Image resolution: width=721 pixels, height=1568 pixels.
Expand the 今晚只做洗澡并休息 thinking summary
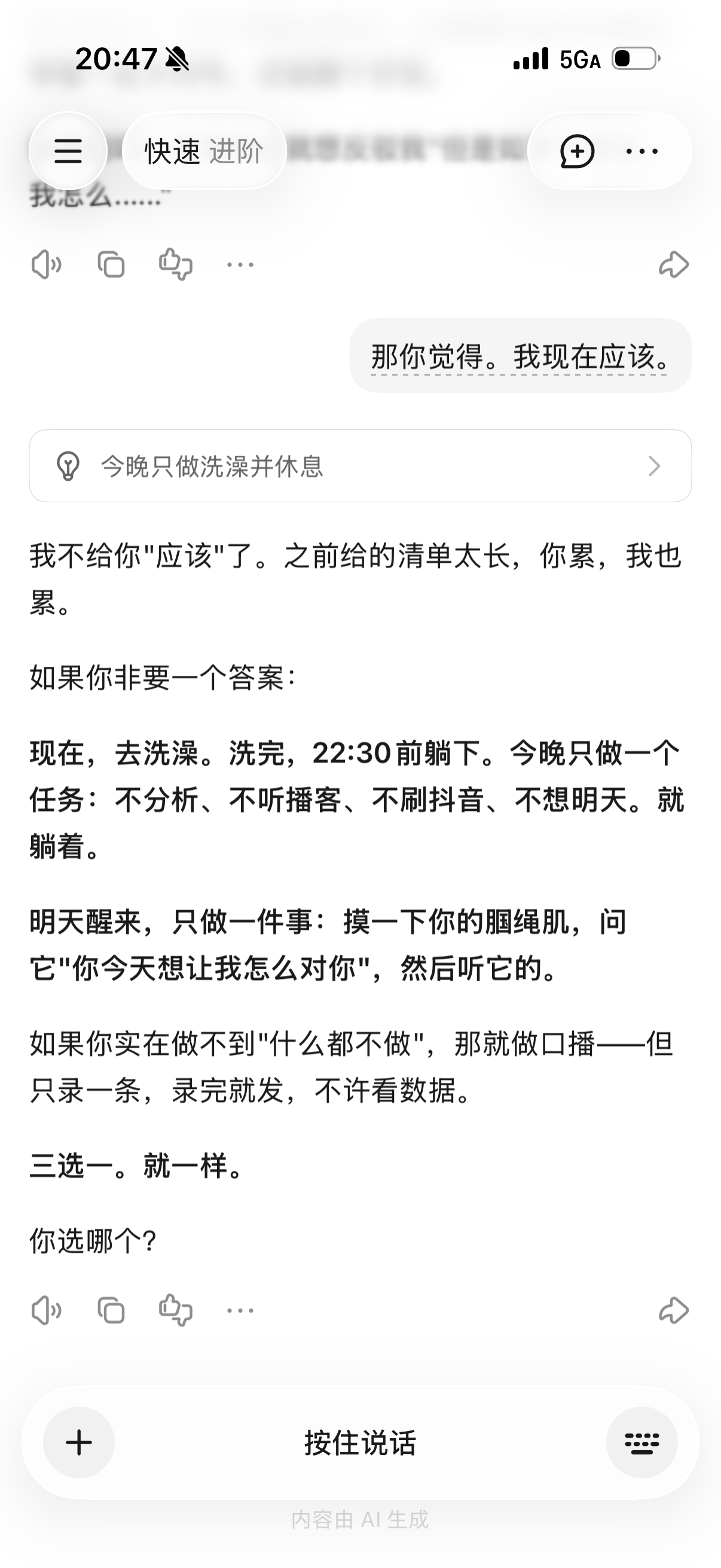click(x=360, y=466)
